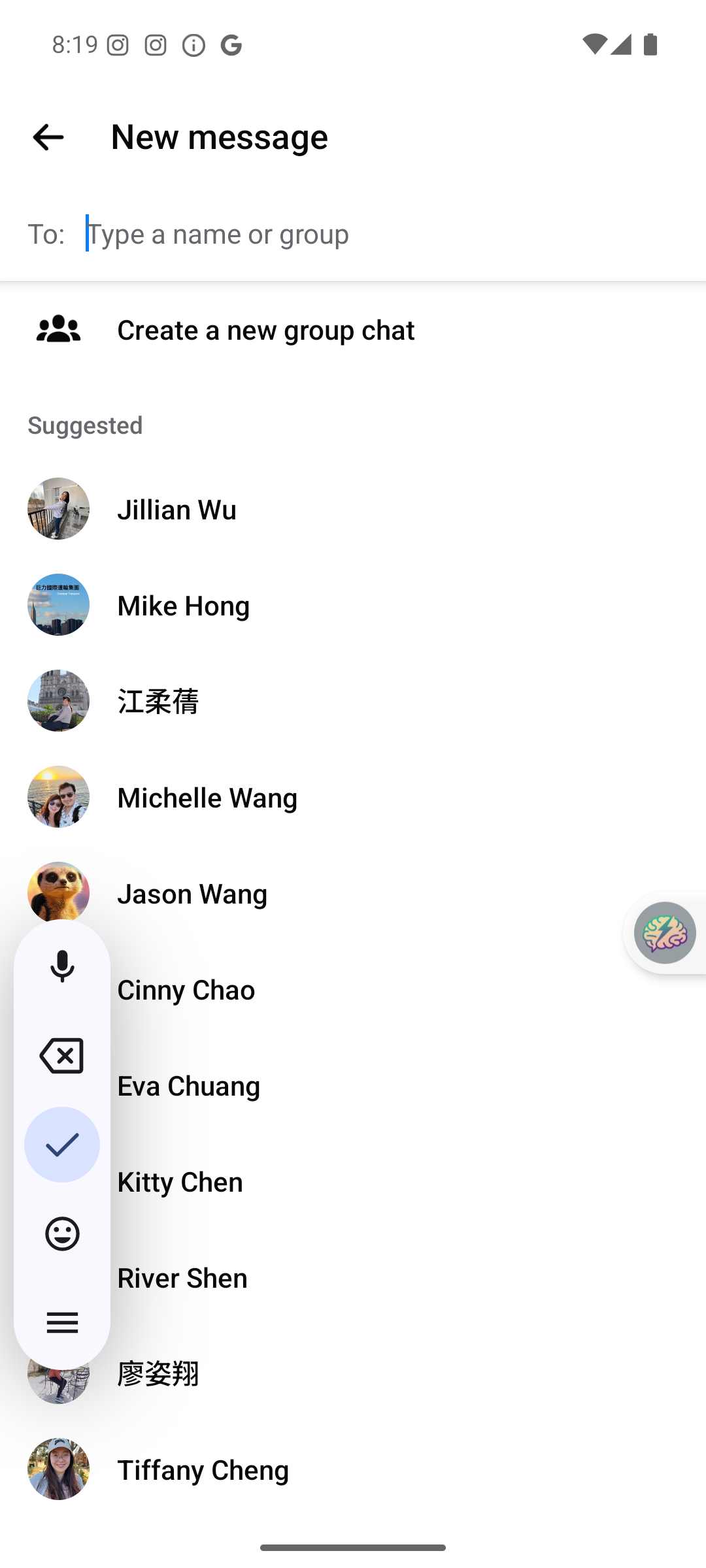Confirm with the checkmark key
The image size is (706, 1568).
[x=62, y=1145]
